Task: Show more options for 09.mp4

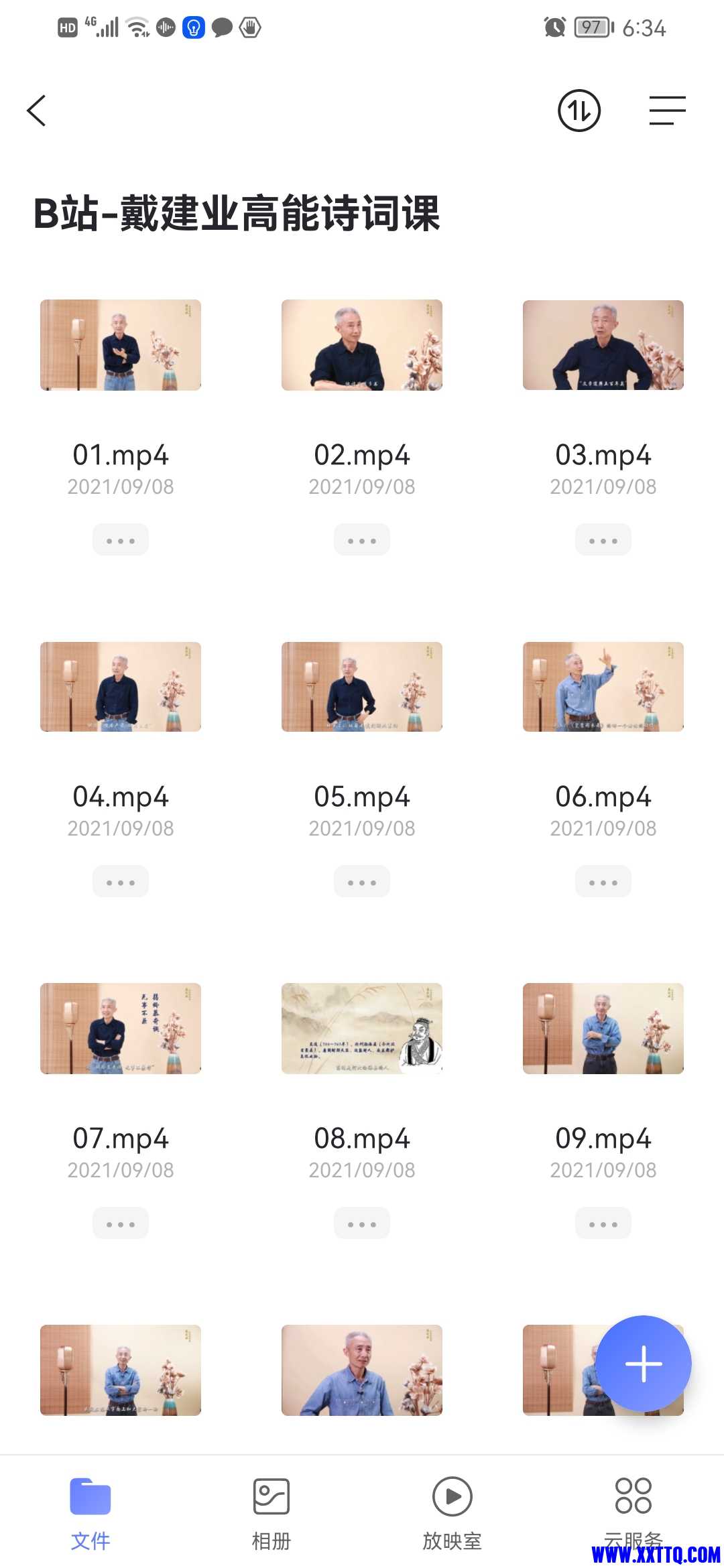Action: tap(603, 1224)
